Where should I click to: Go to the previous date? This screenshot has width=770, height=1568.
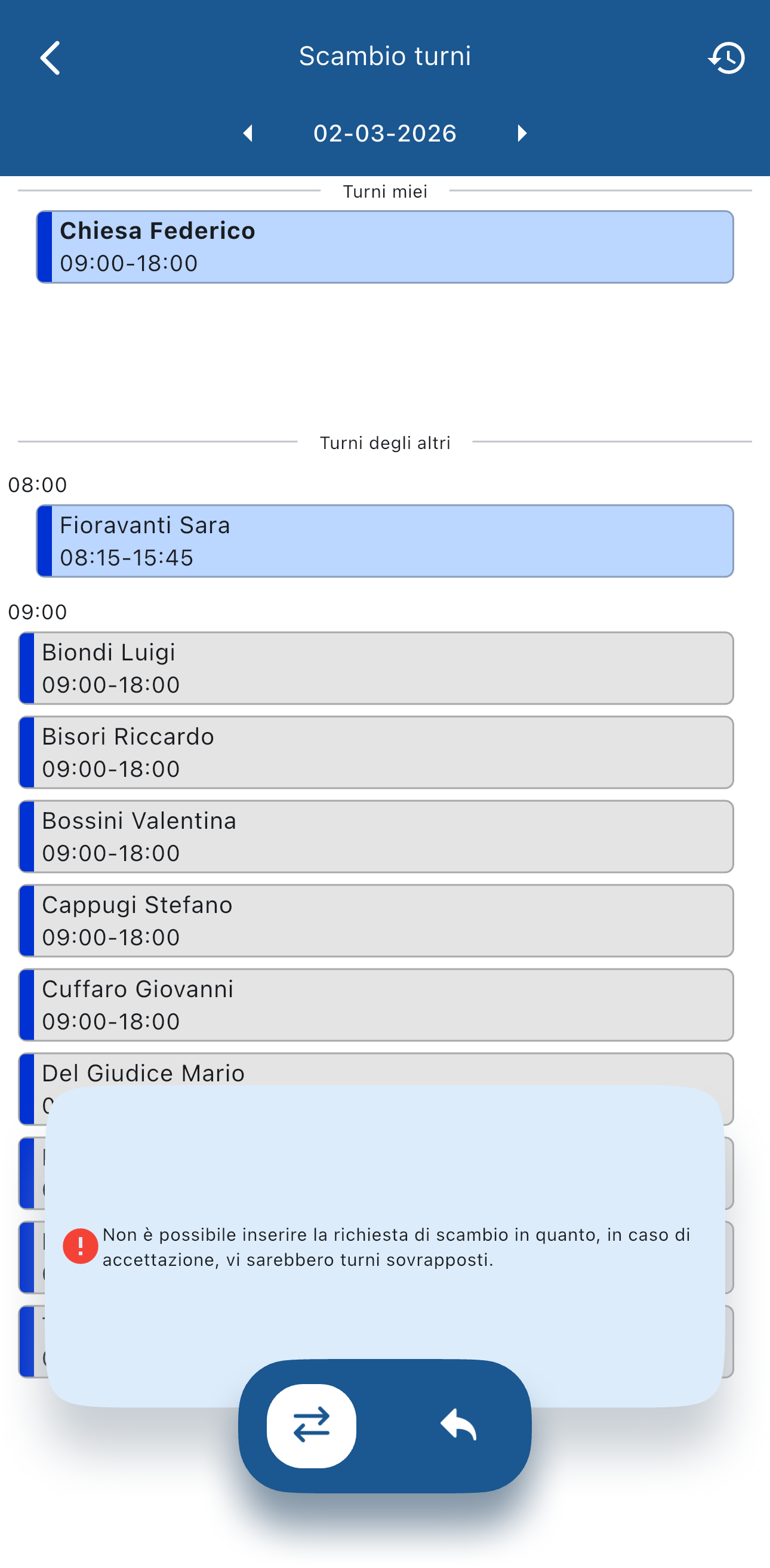pos(248,133)
